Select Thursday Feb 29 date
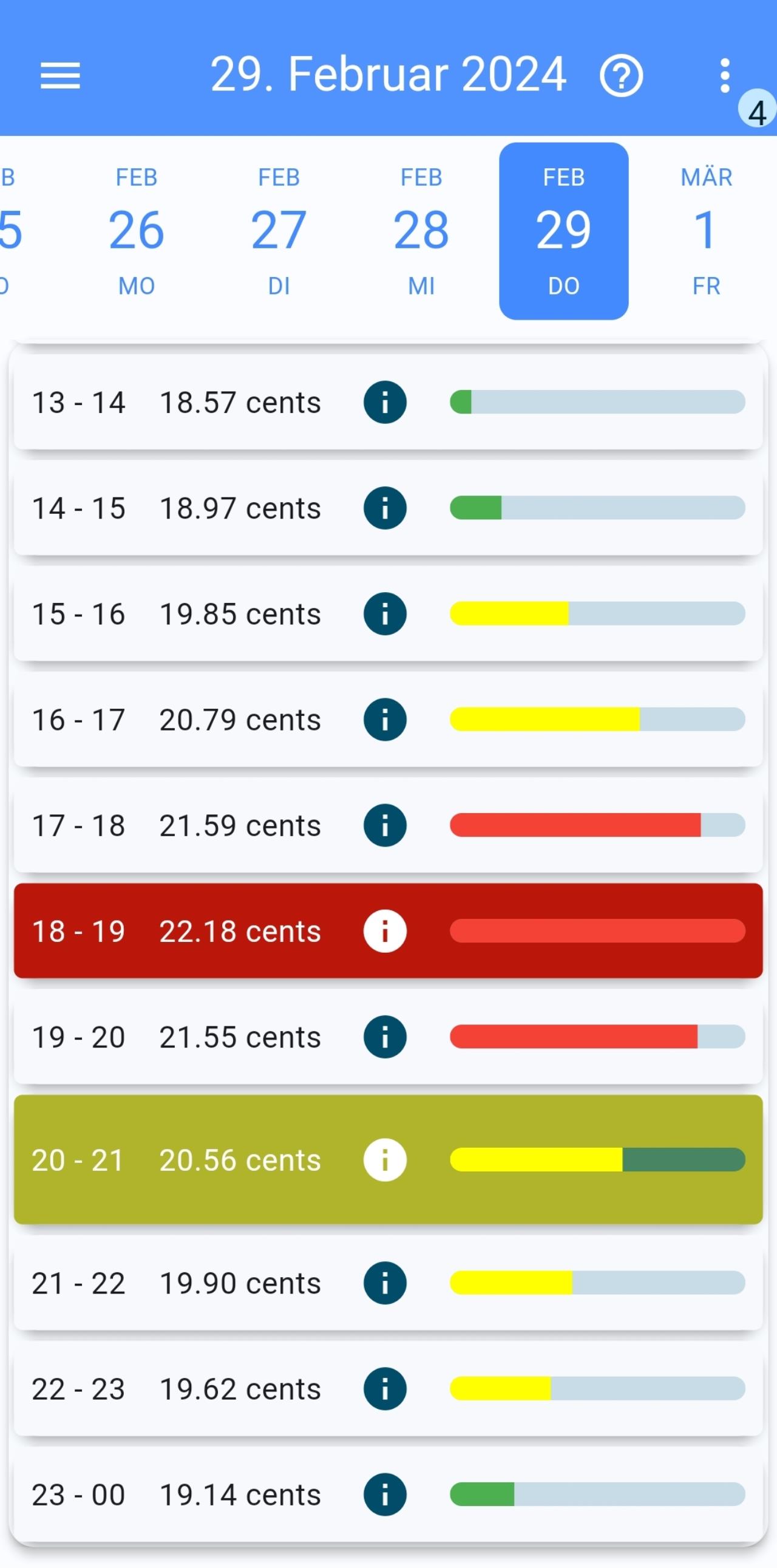The width and height of the screenshot is (777, 1568). pos(563,231)
